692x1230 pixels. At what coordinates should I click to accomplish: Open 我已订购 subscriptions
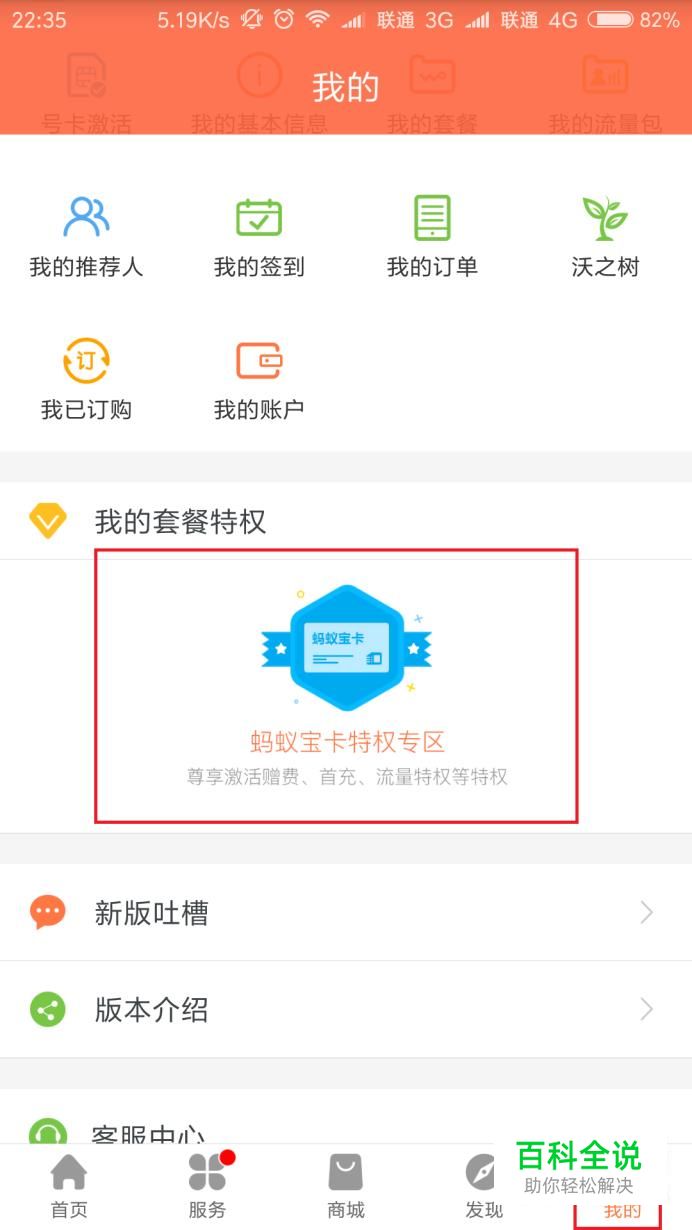(x=86, y=379)
